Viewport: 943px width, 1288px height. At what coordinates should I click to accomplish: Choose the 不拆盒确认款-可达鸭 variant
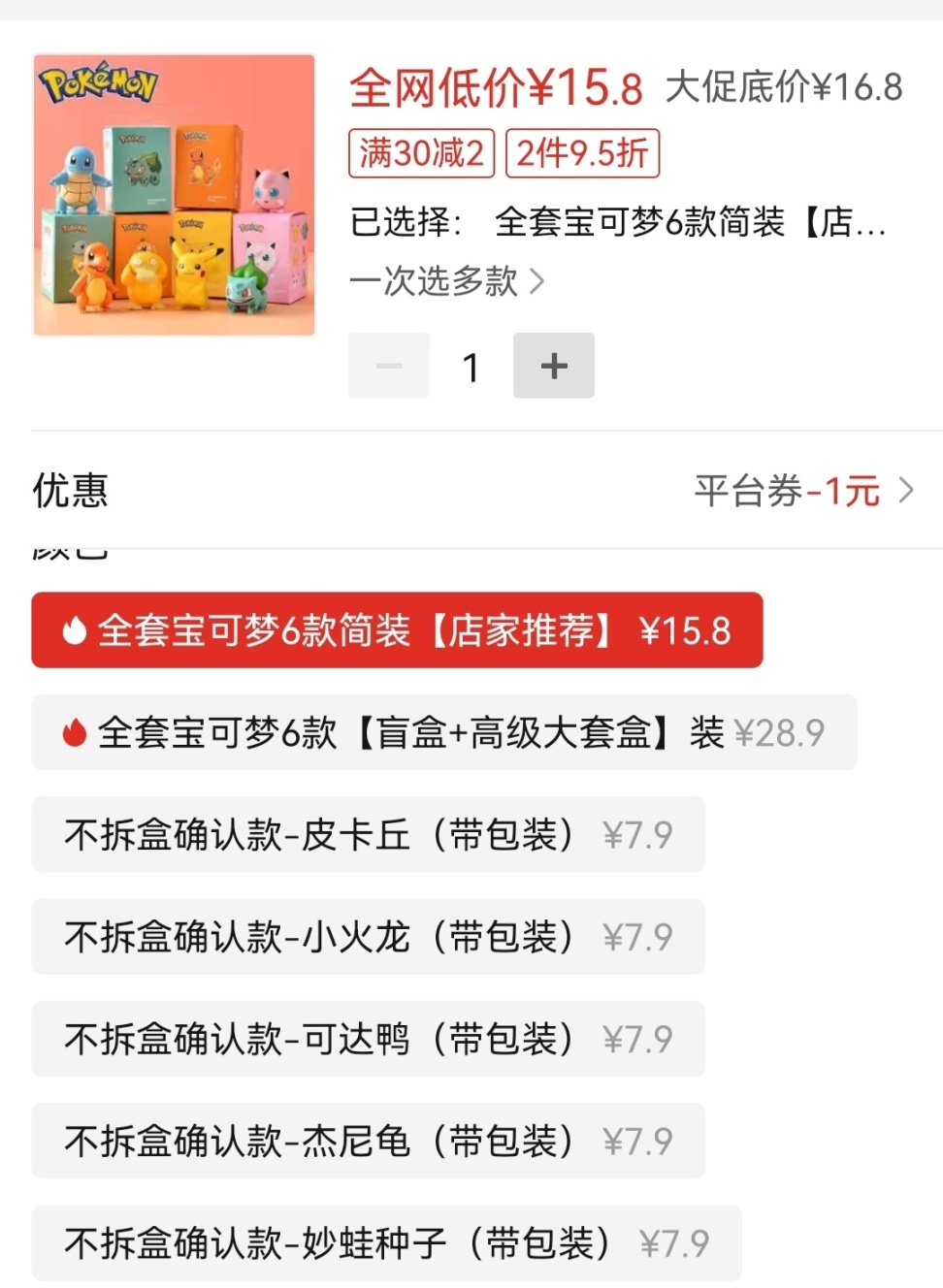point(368,1039)
